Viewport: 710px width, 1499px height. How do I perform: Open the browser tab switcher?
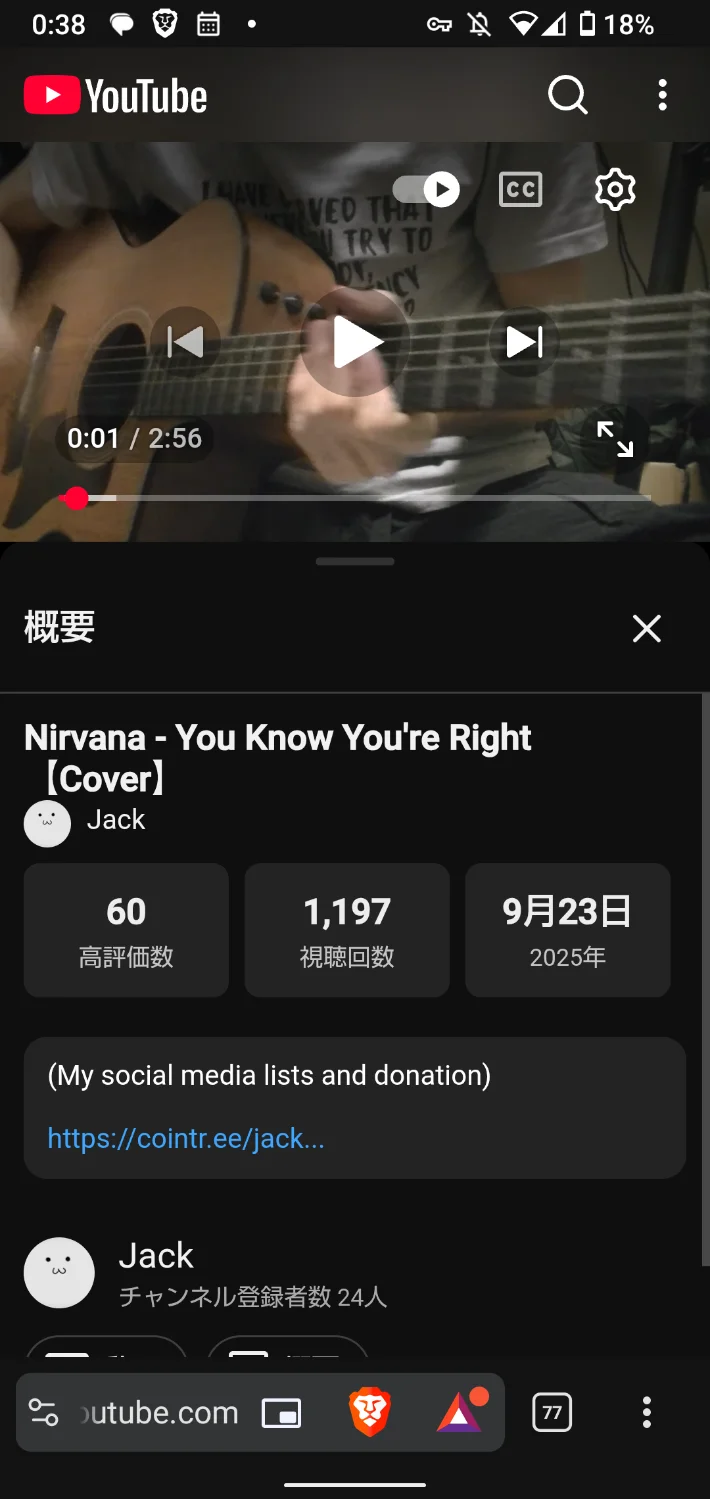coord(552,1412)
